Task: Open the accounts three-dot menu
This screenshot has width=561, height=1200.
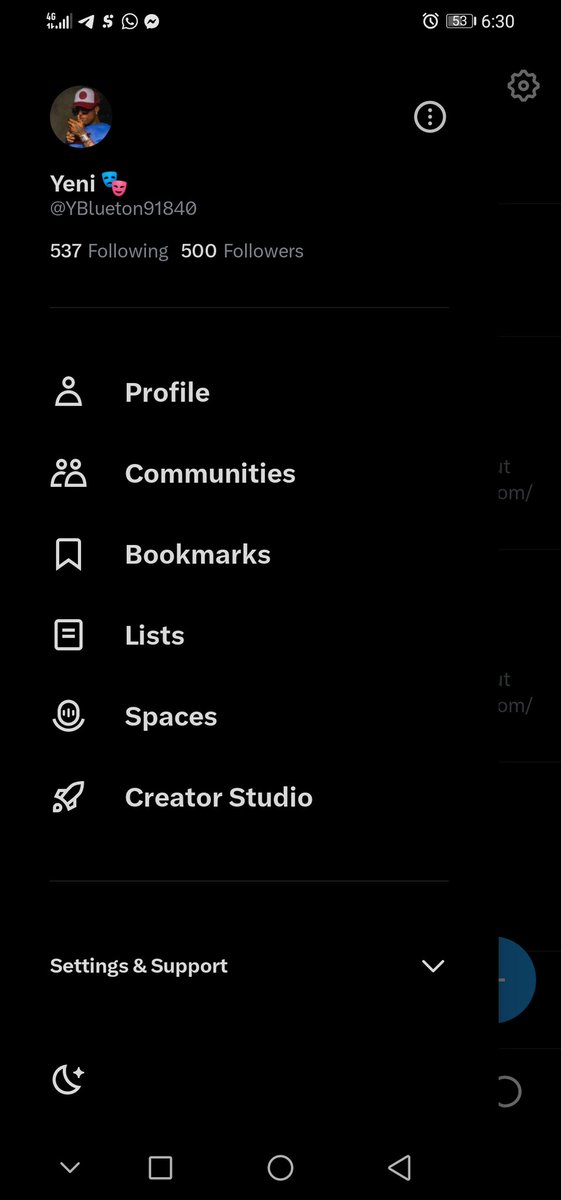Action: click(430, 117)
